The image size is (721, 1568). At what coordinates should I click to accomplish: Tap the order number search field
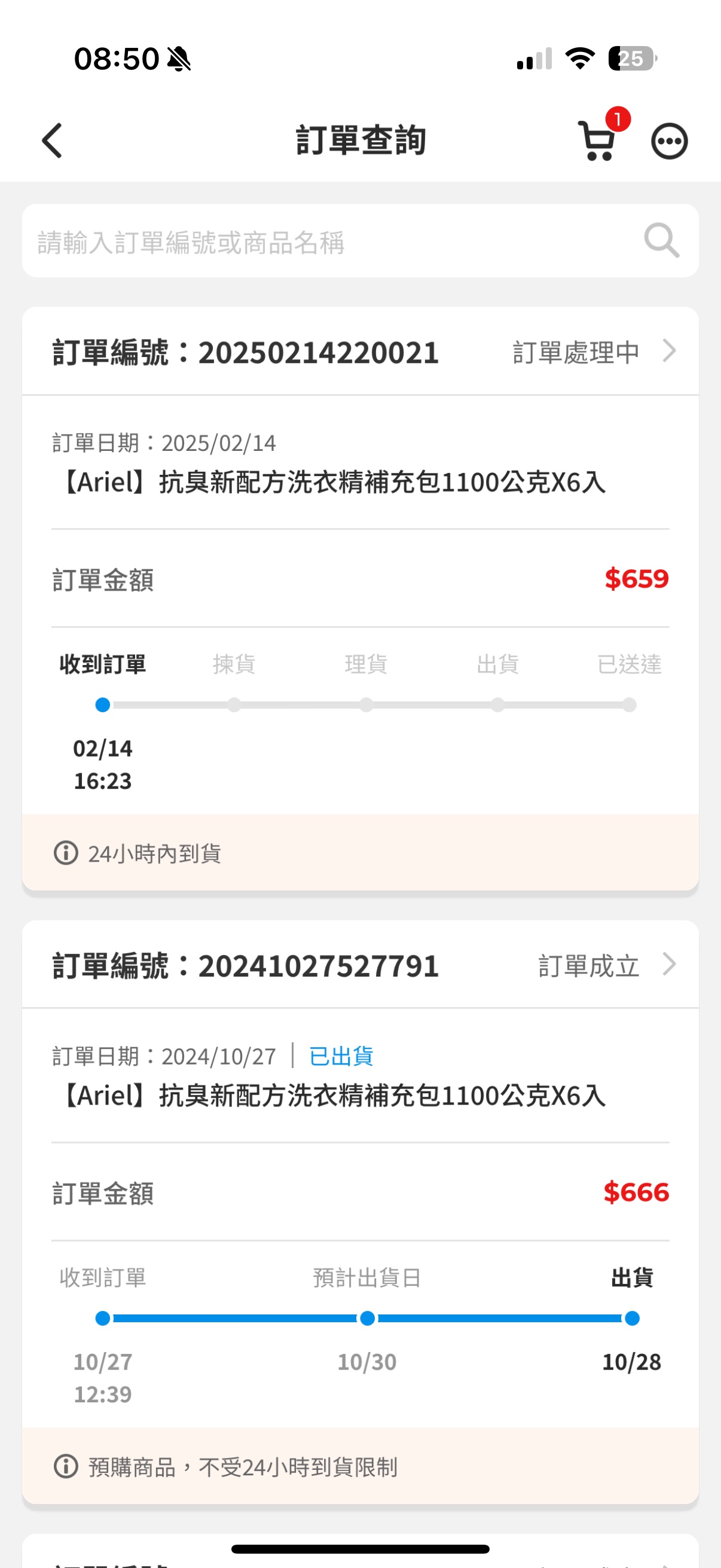[360, 241]
